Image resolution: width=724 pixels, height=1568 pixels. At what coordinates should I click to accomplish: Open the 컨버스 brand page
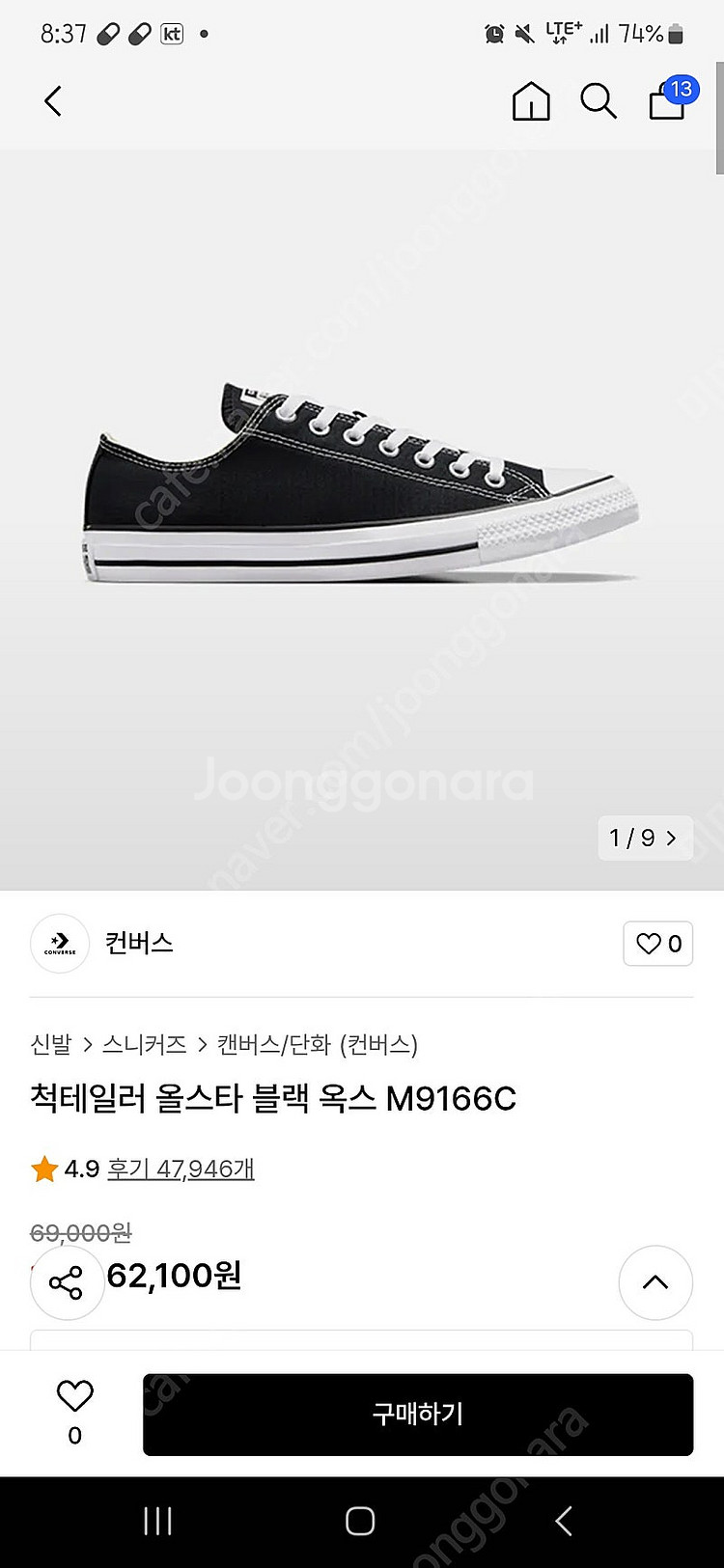(x=138, y=943)
